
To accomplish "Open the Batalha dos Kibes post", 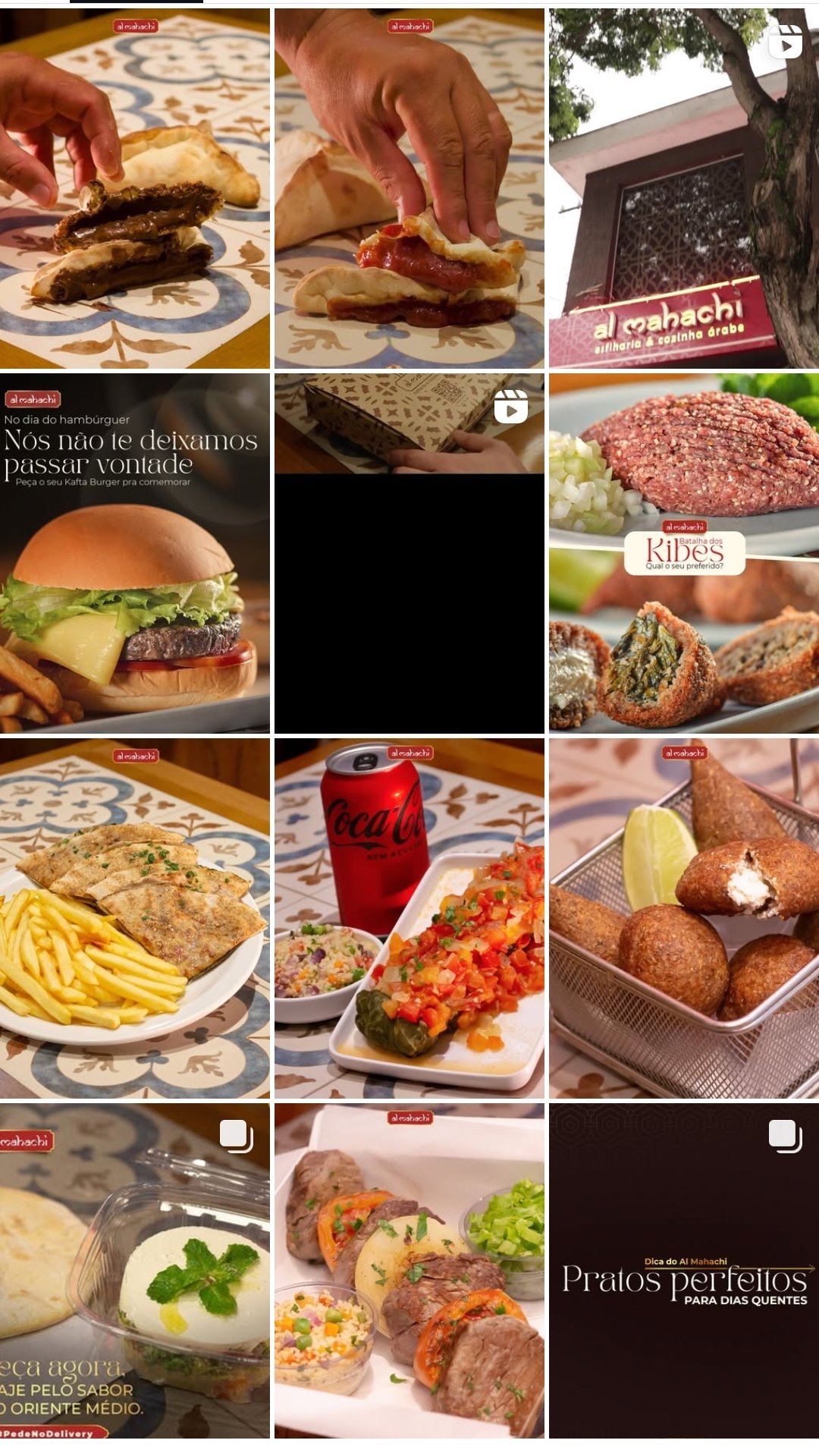I will pos(683,553).
